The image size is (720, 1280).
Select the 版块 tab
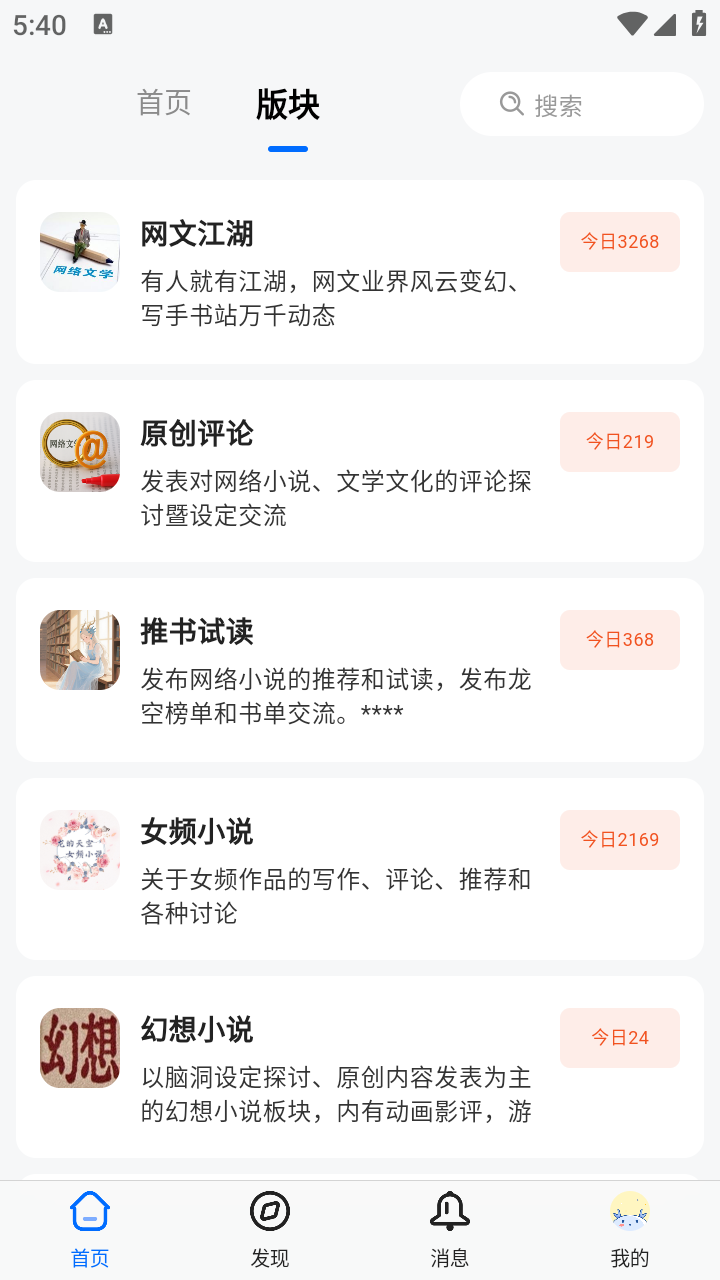[287, 103]
